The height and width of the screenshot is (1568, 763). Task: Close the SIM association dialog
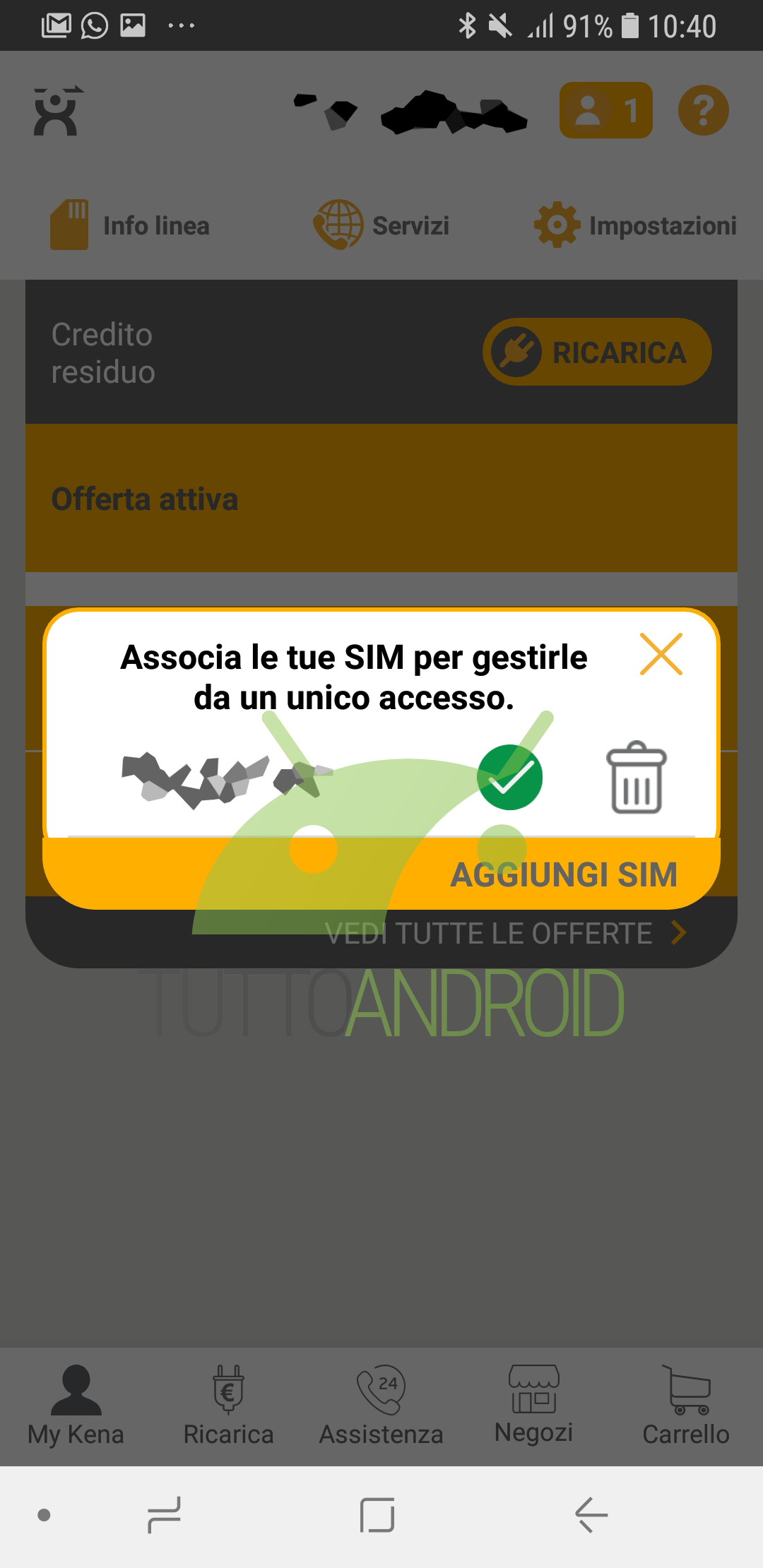point(661,654)
